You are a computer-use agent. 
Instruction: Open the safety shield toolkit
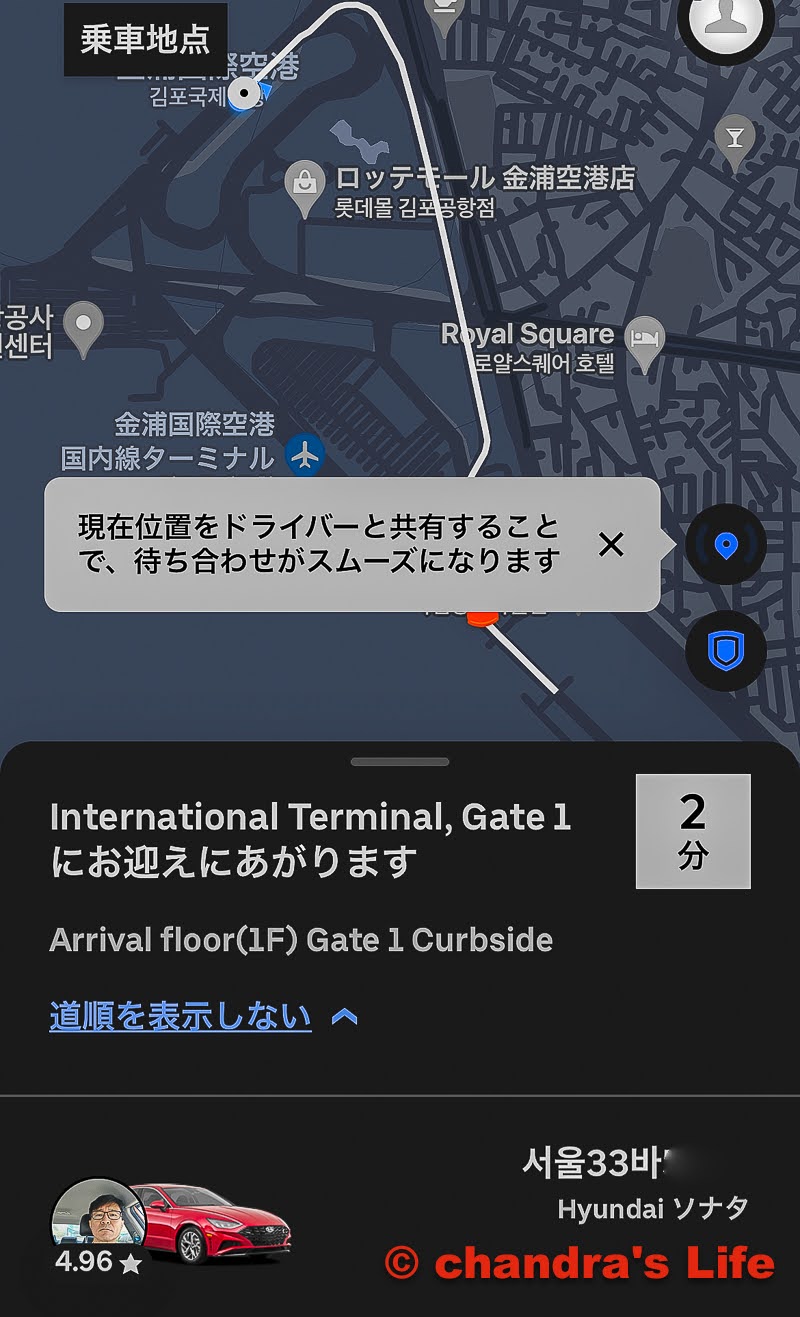pyautogui.click(x=726, y=651)
